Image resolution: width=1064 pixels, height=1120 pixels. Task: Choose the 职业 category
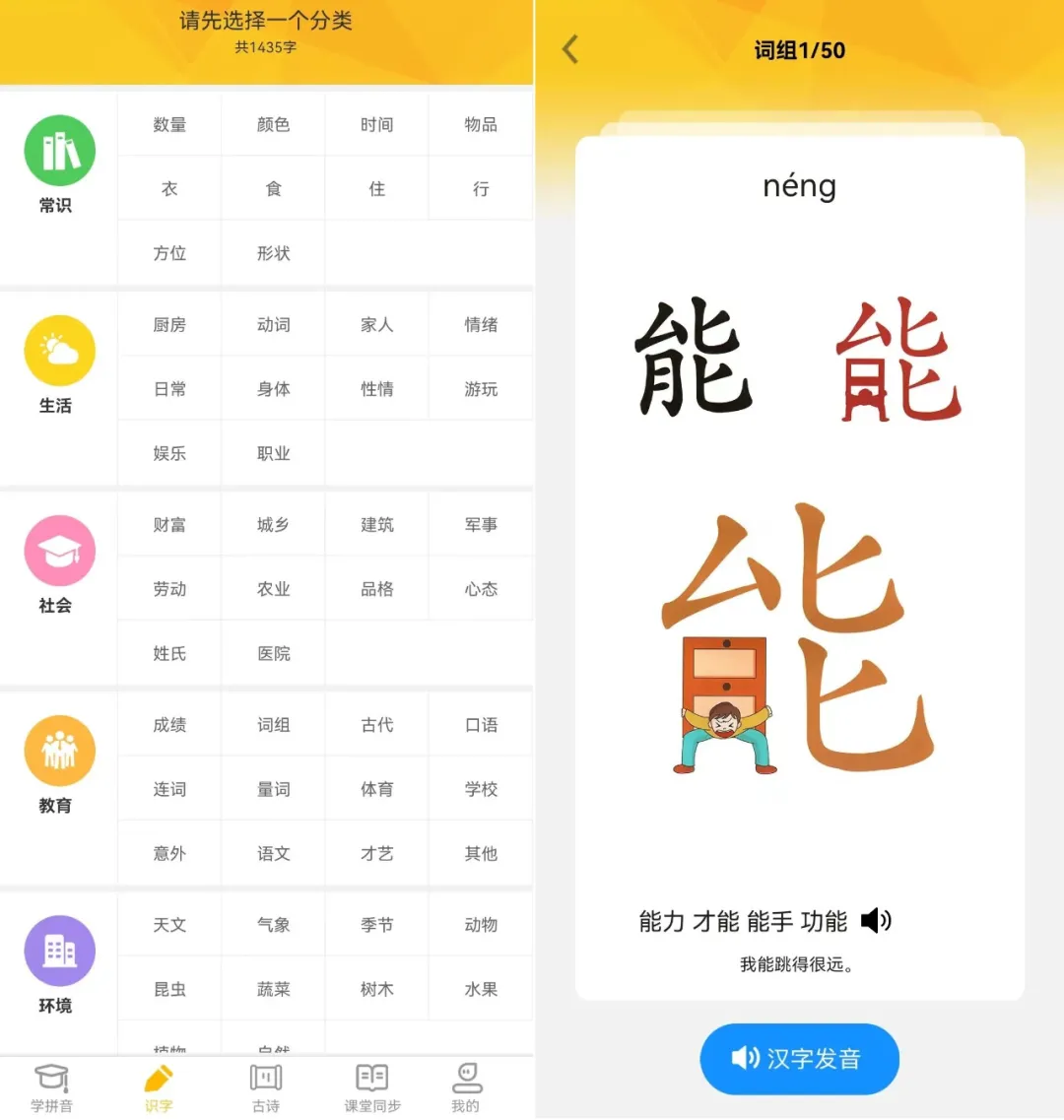point(273,454)
